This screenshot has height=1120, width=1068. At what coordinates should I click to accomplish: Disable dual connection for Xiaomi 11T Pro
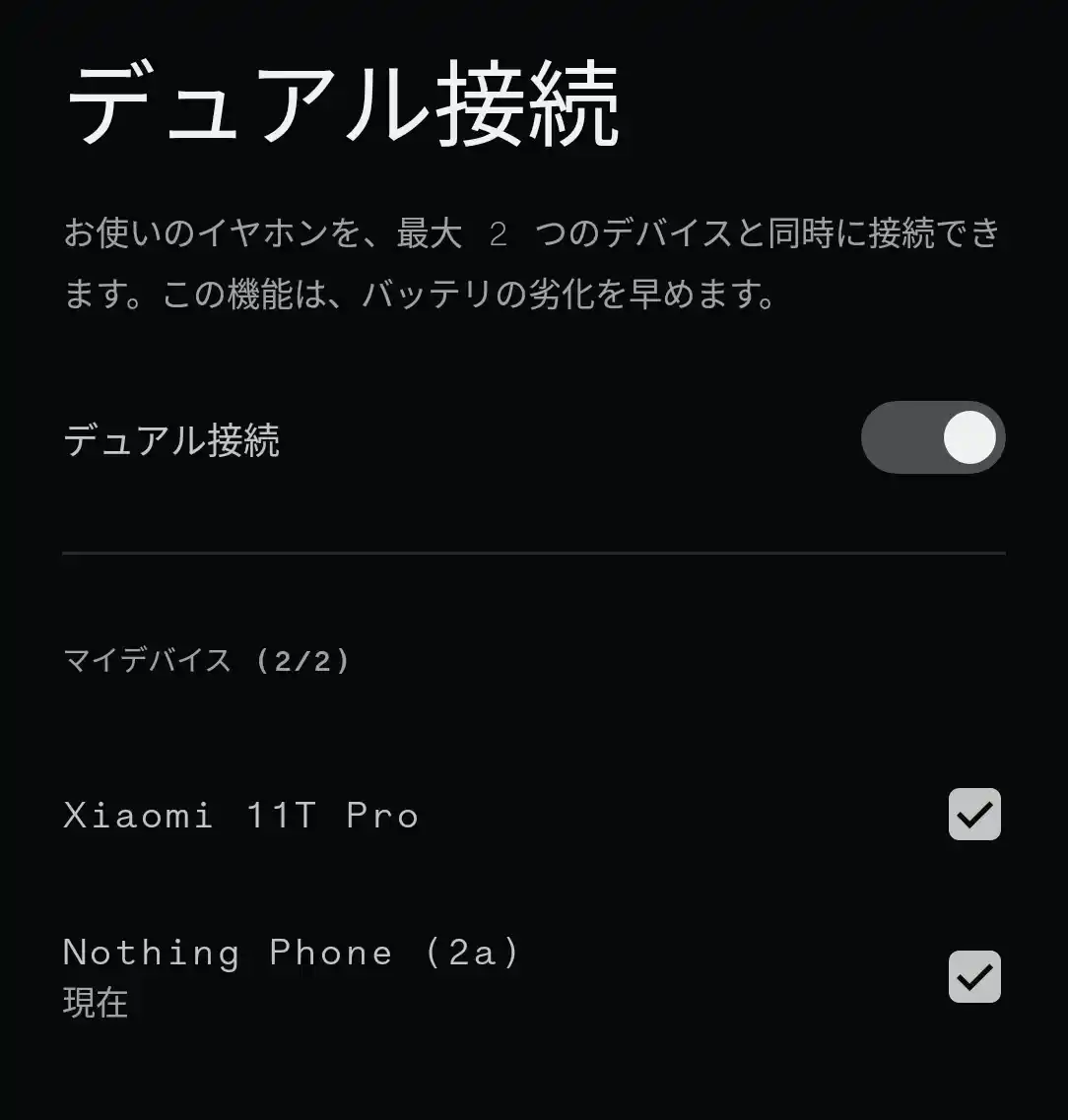973,814
